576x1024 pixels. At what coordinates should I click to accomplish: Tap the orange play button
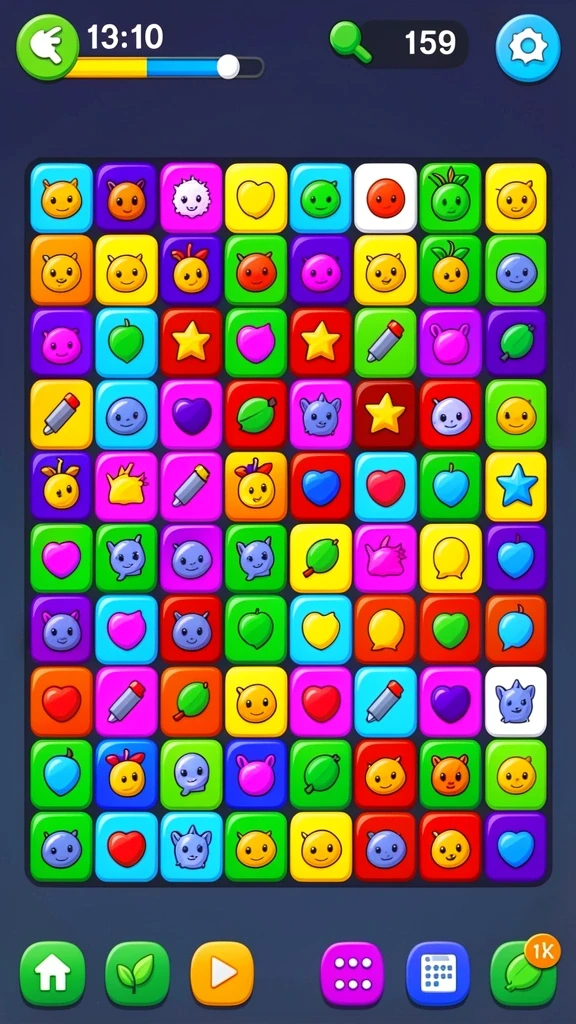click(x=222, y=974)
